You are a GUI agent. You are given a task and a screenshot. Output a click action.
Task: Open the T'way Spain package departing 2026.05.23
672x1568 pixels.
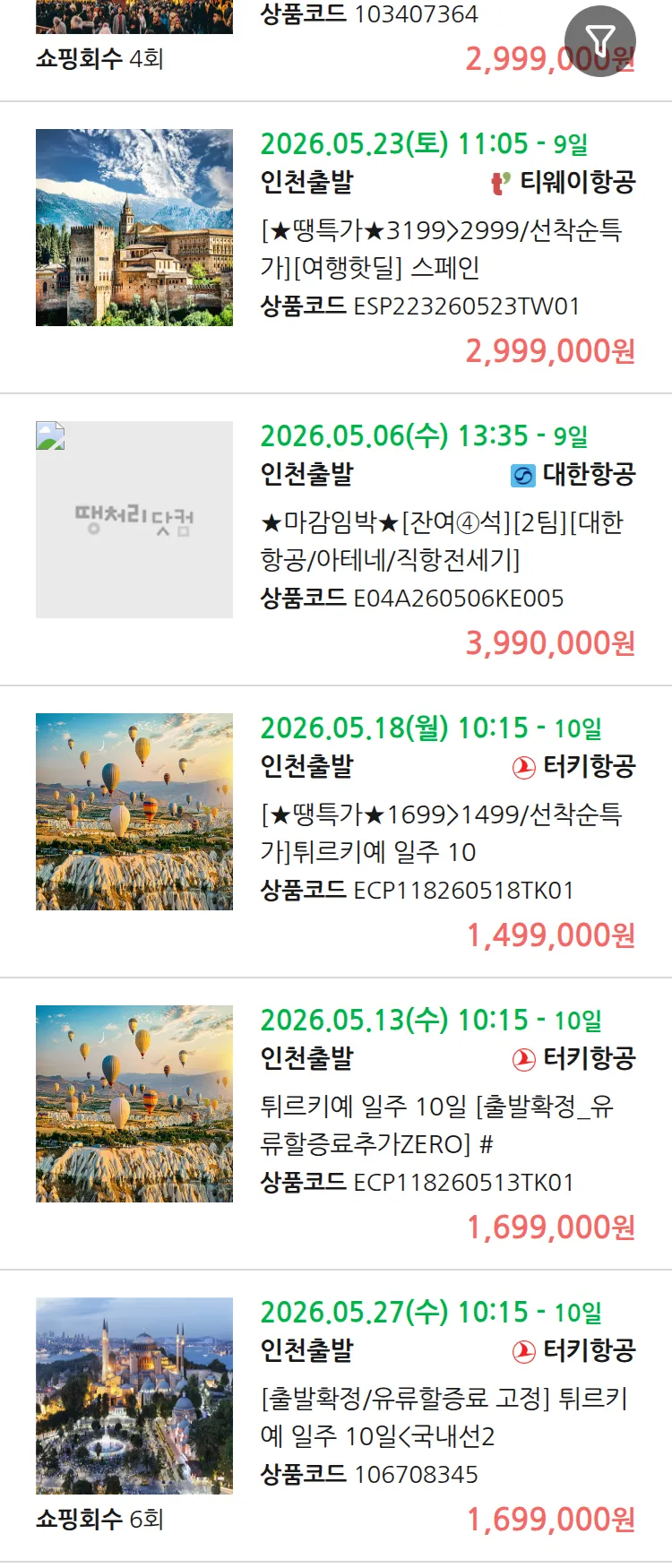point(441,249)
